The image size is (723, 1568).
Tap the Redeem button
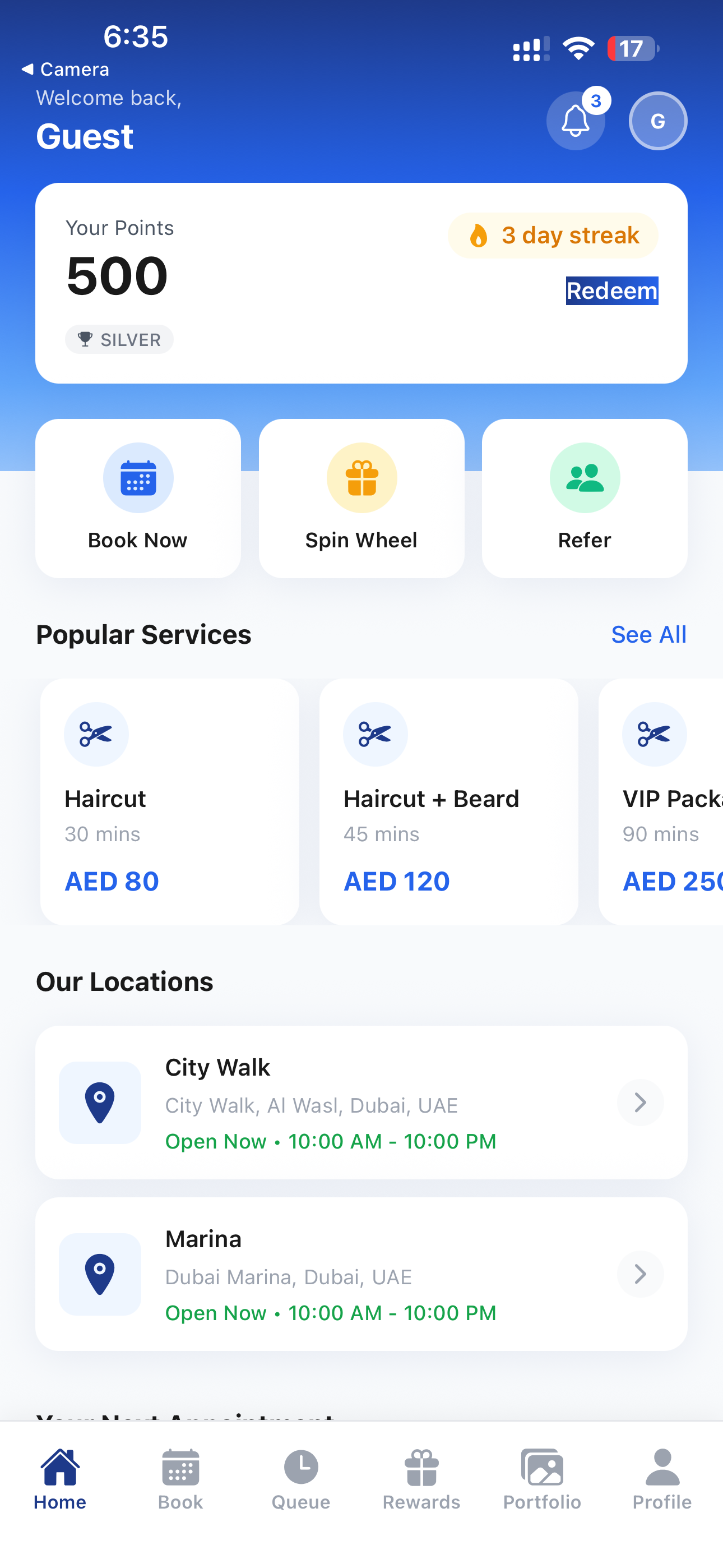(x=611, y=290)
